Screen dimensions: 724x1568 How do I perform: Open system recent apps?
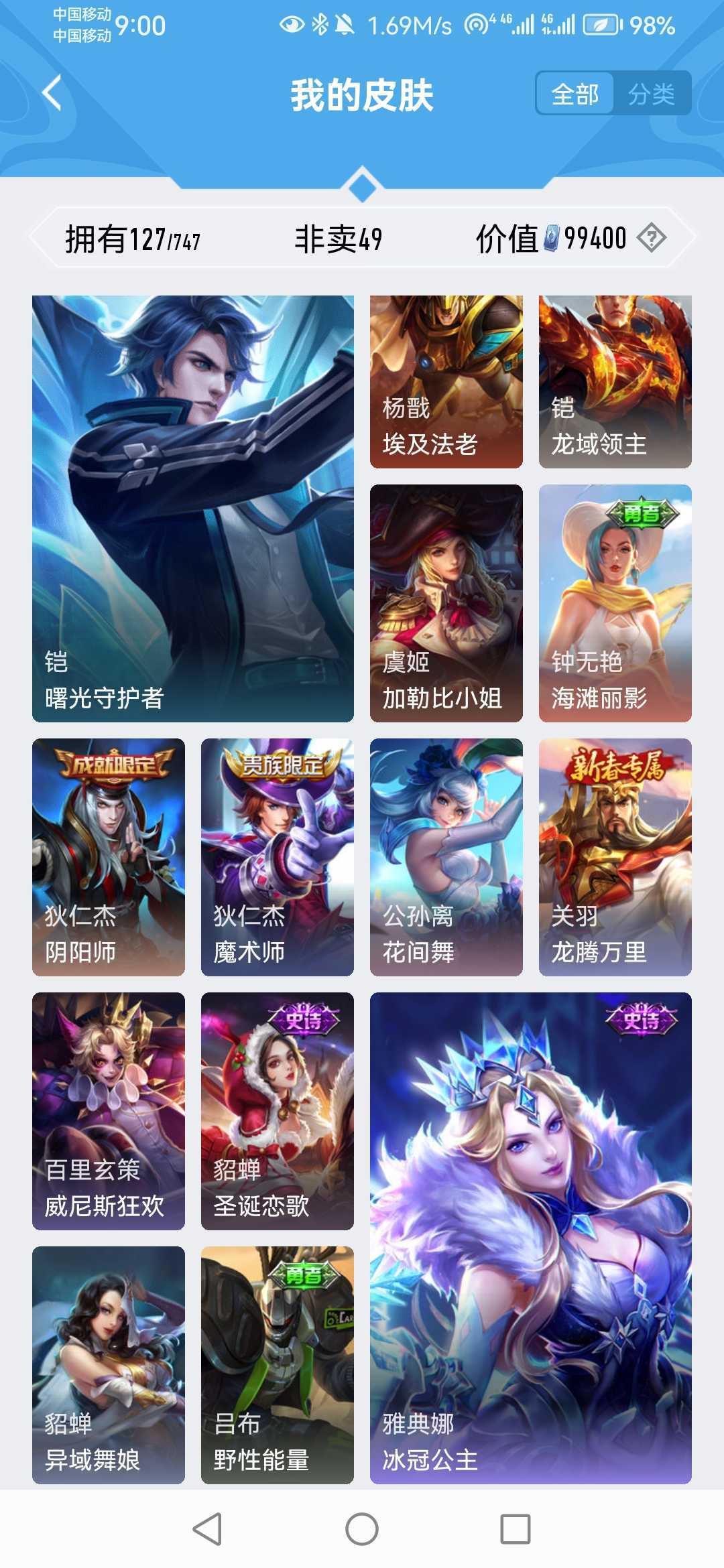click(515, 1529)
